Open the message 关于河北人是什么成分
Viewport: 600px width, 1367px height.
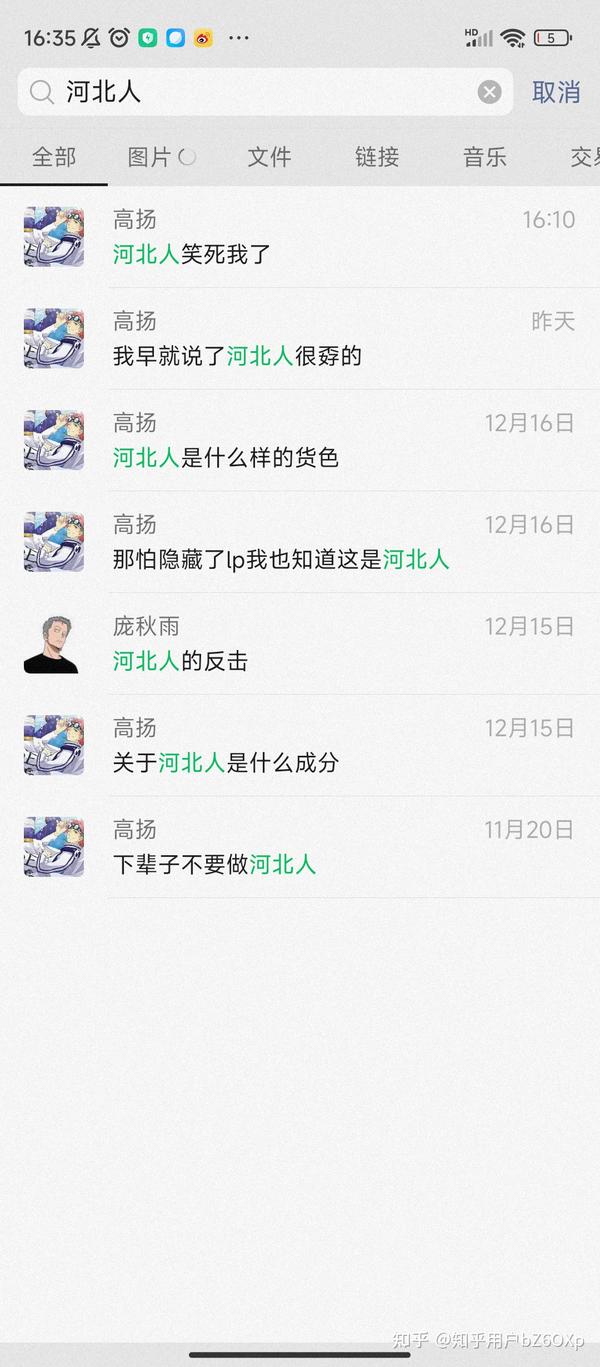pyautogui.click(x=300, y=746)
